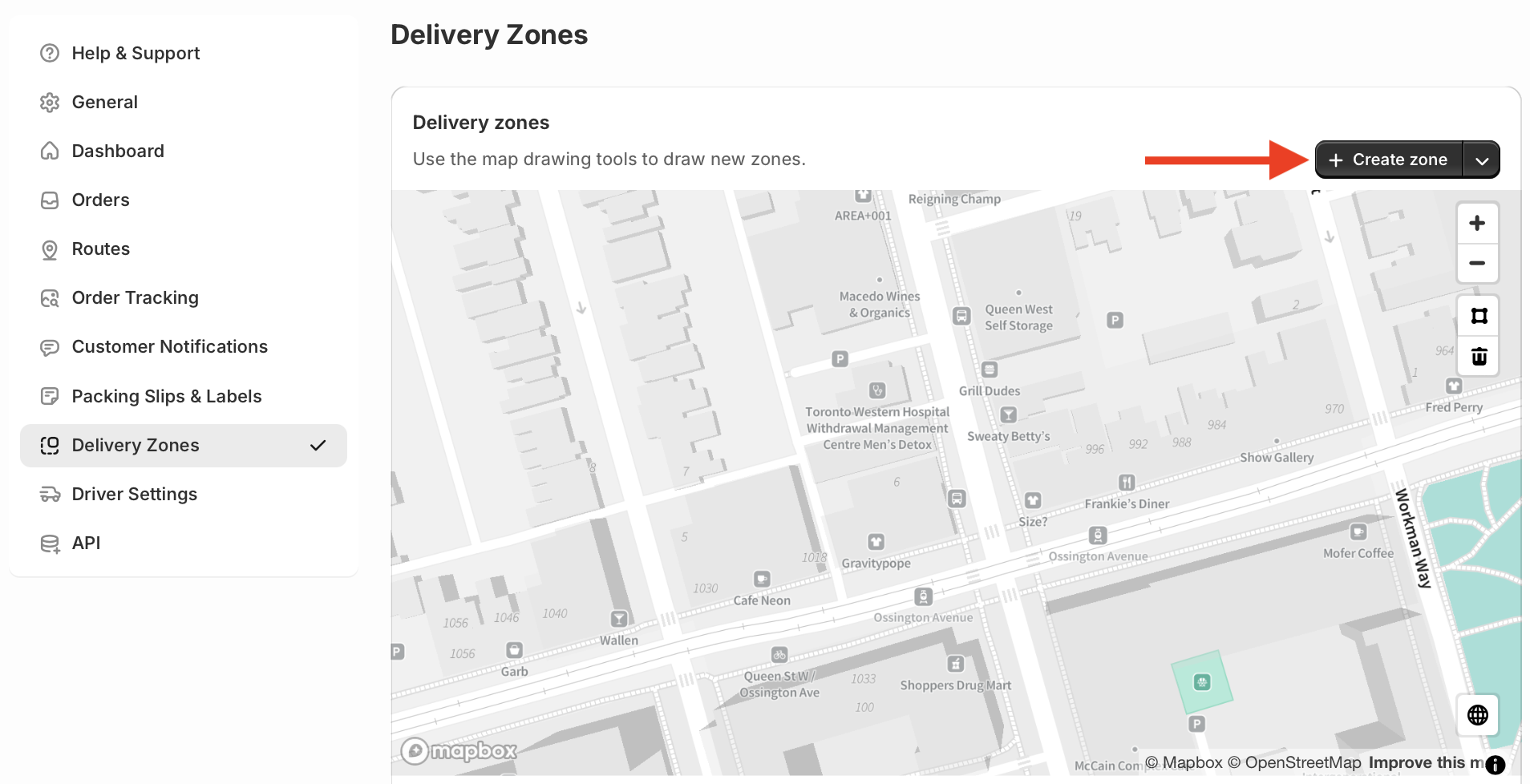Open Order Tracking settings
Screen dimensions: 1530x784
point(135,297)
